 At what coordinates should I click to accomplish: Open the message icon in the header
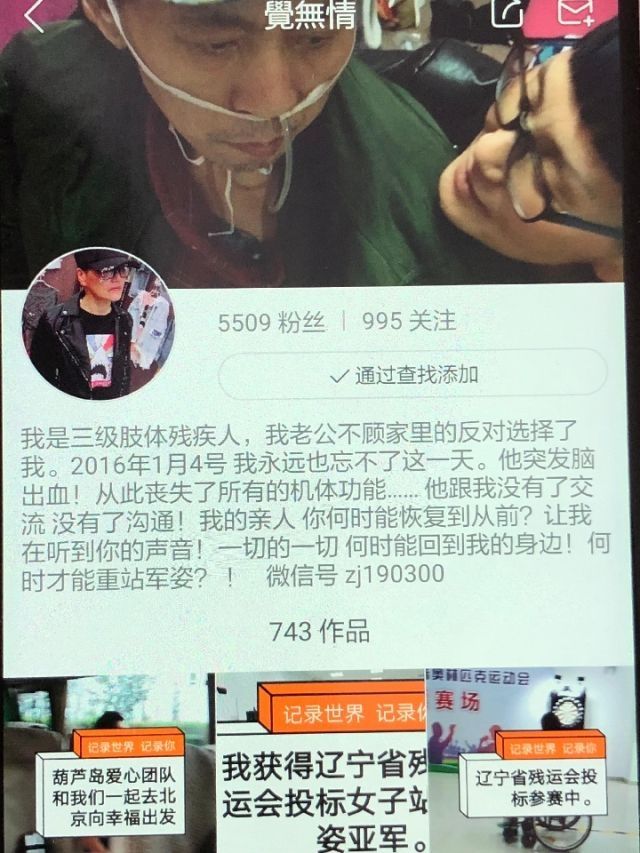575,14
